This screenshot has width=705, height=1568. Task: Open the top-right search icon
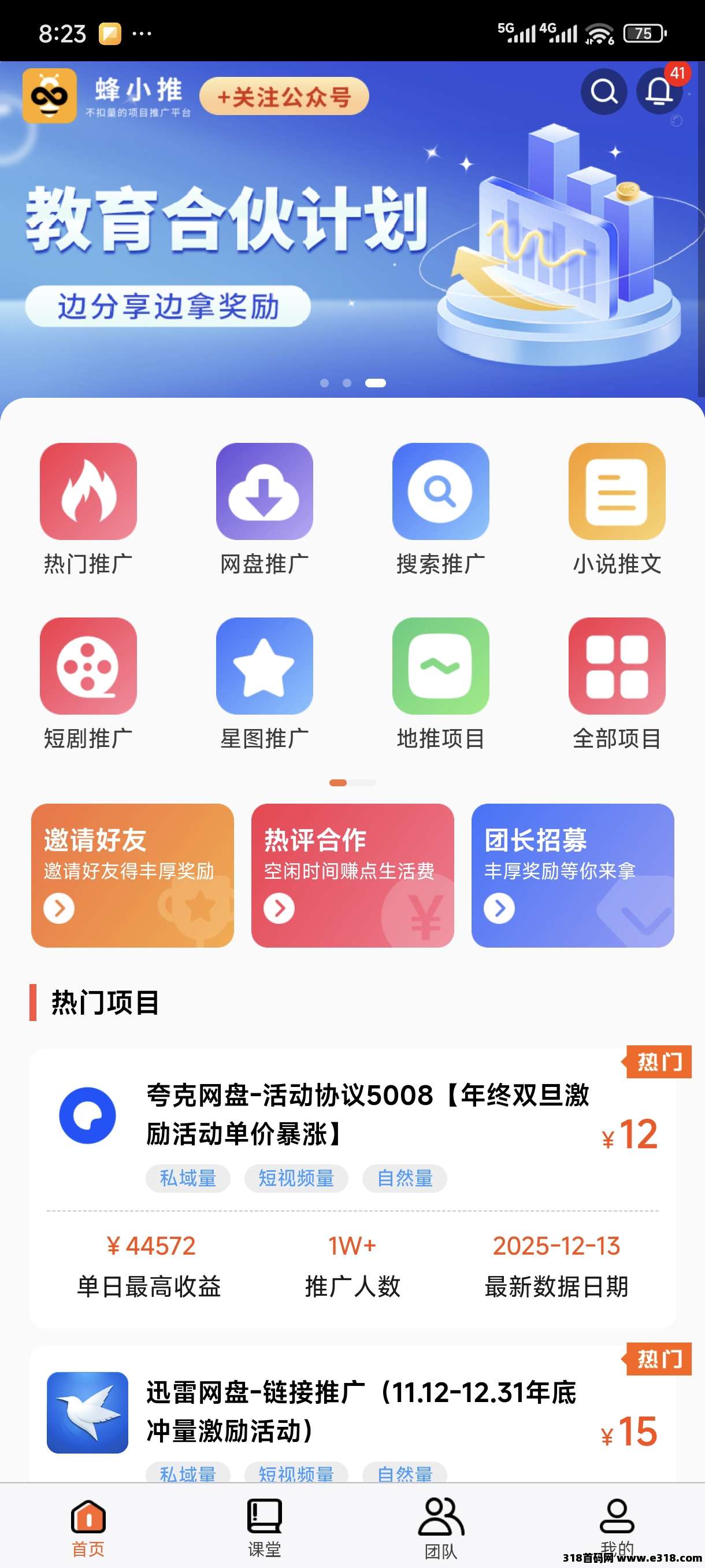[604, 93]
